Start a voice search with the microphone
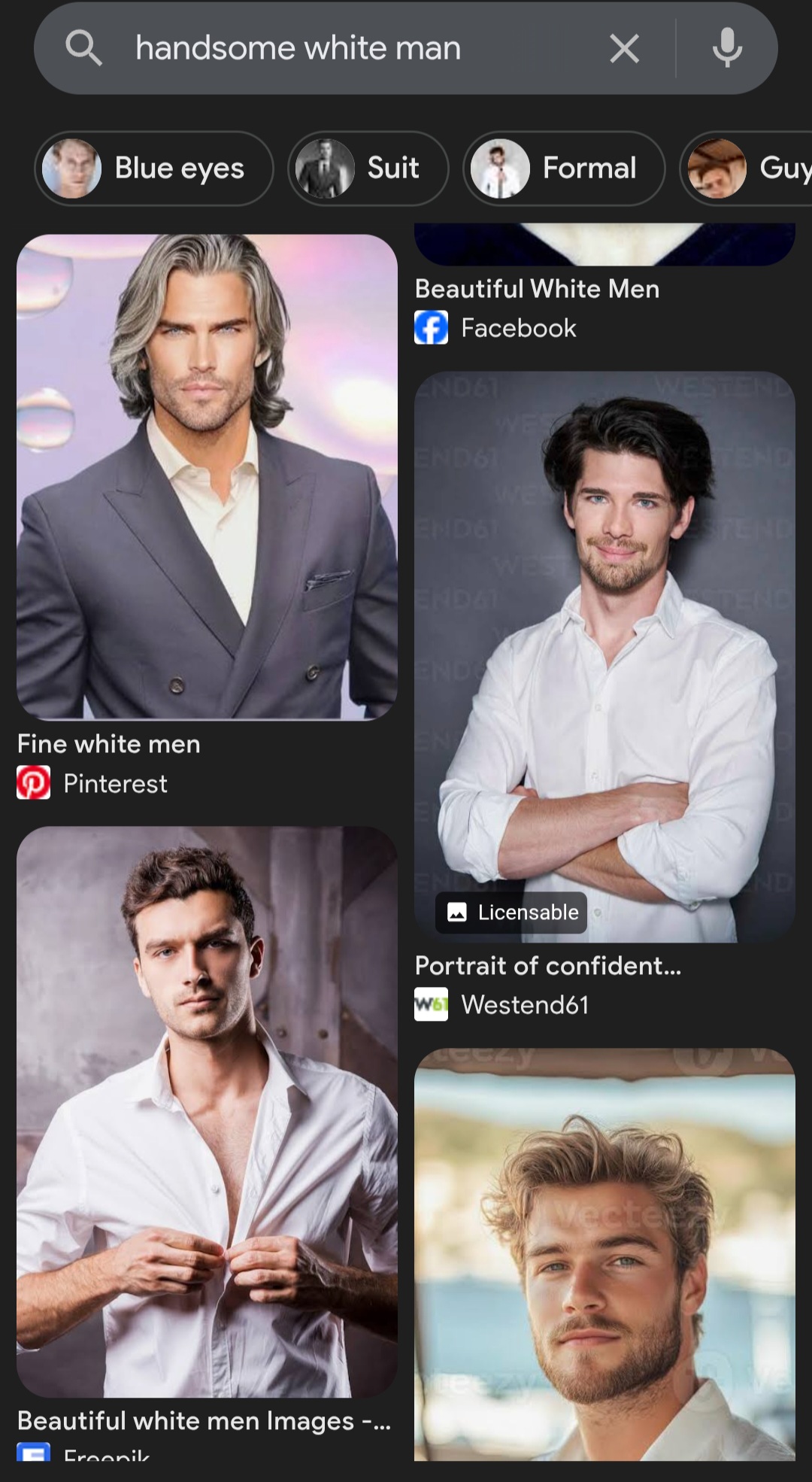Image resolution: width=812 pixels, height=1482 pixels. click(727, 49)
